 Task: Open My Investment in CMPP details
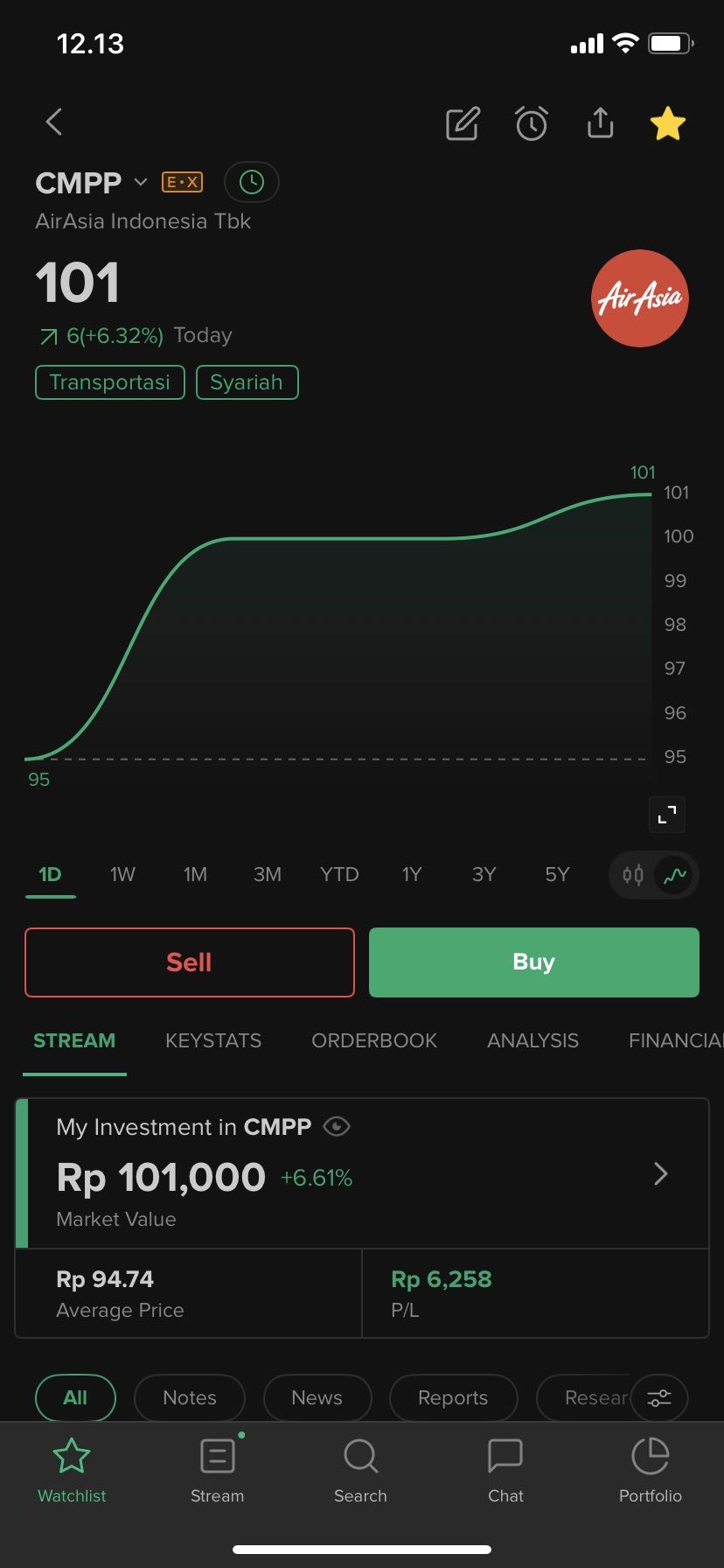660,1173
